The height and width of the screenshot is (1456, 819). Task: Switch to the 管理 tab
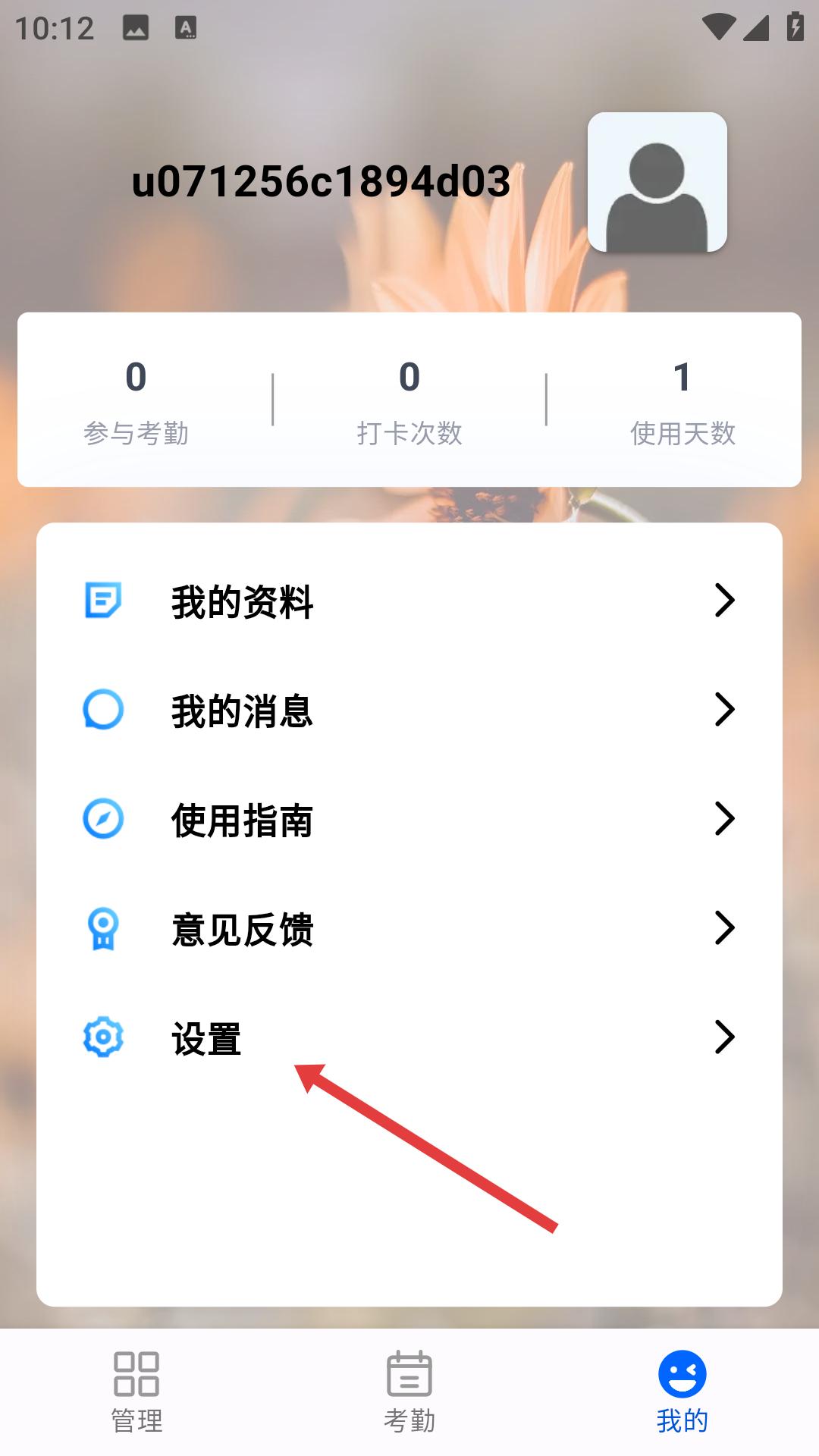[136, 1392]
